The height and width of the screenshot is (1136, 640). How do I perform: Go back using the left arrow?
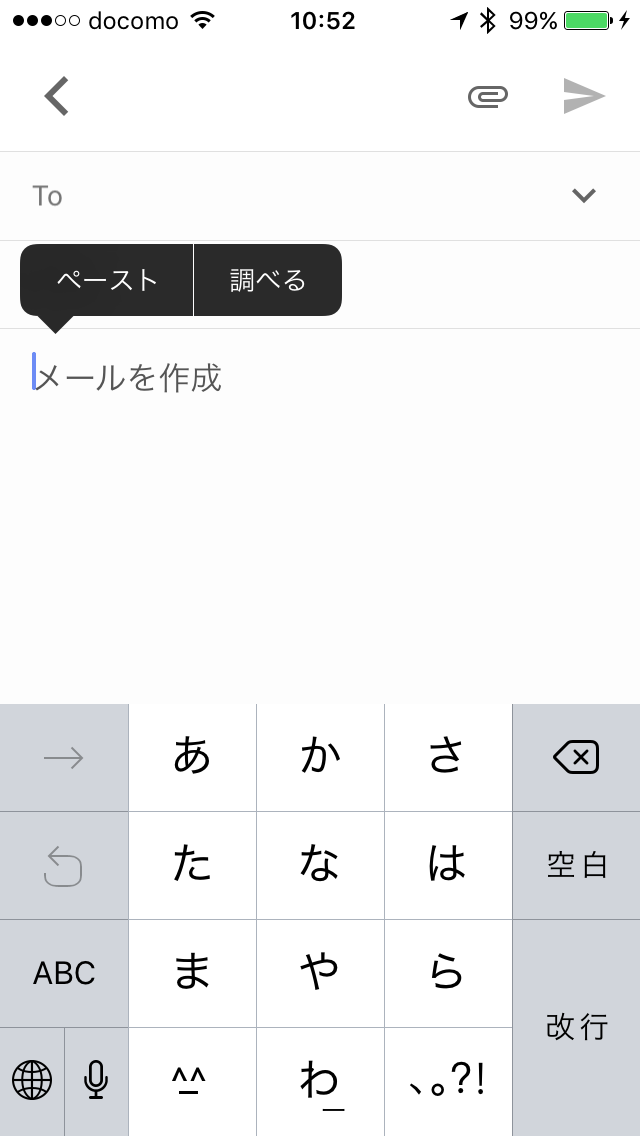click(x=57, y=96)
